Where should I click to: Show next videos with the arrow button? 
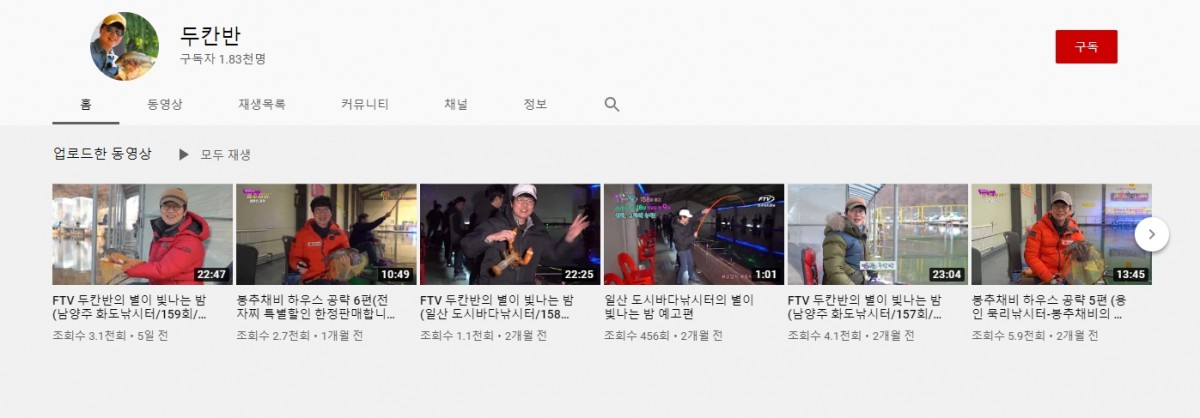pyautogui.click(x=1151, y=234)
